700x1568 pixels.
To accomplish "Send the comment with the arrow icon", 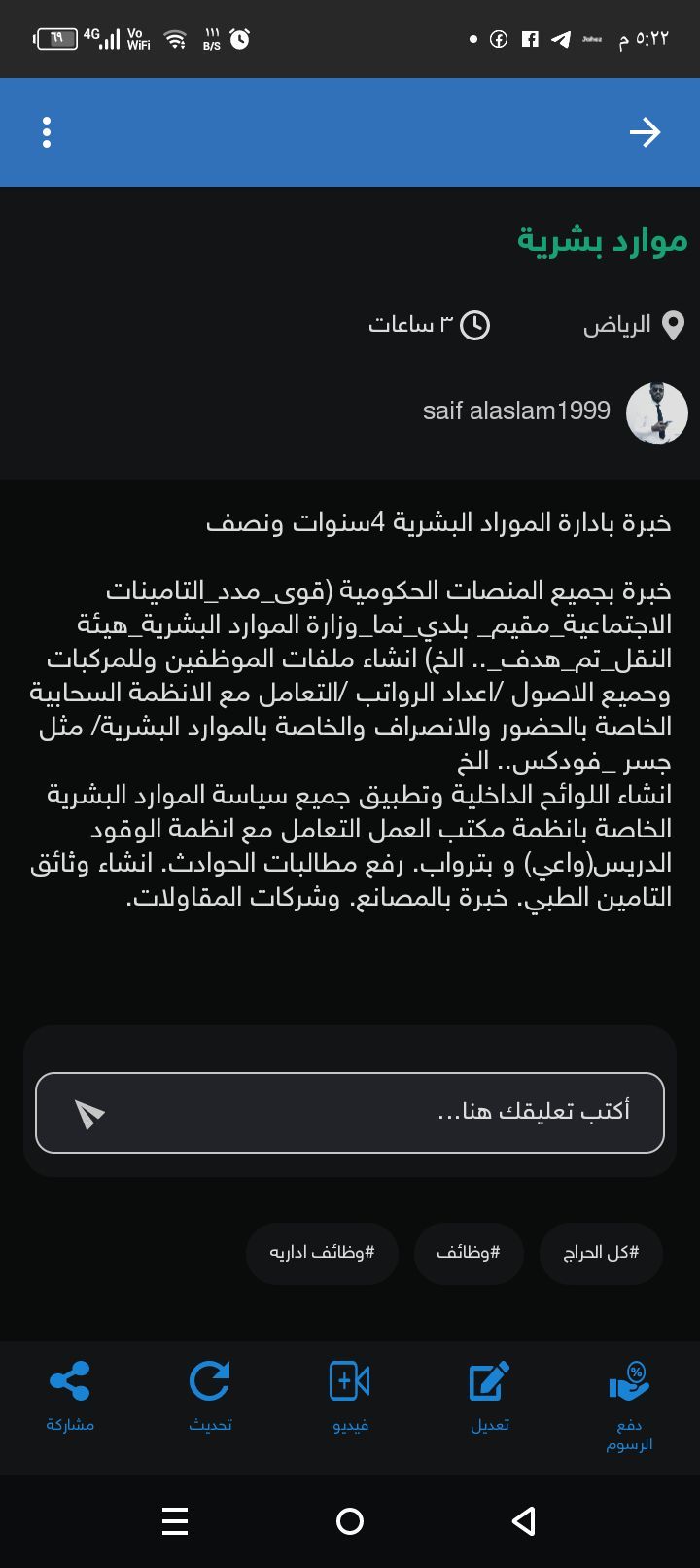I will tap(89, 1113).
